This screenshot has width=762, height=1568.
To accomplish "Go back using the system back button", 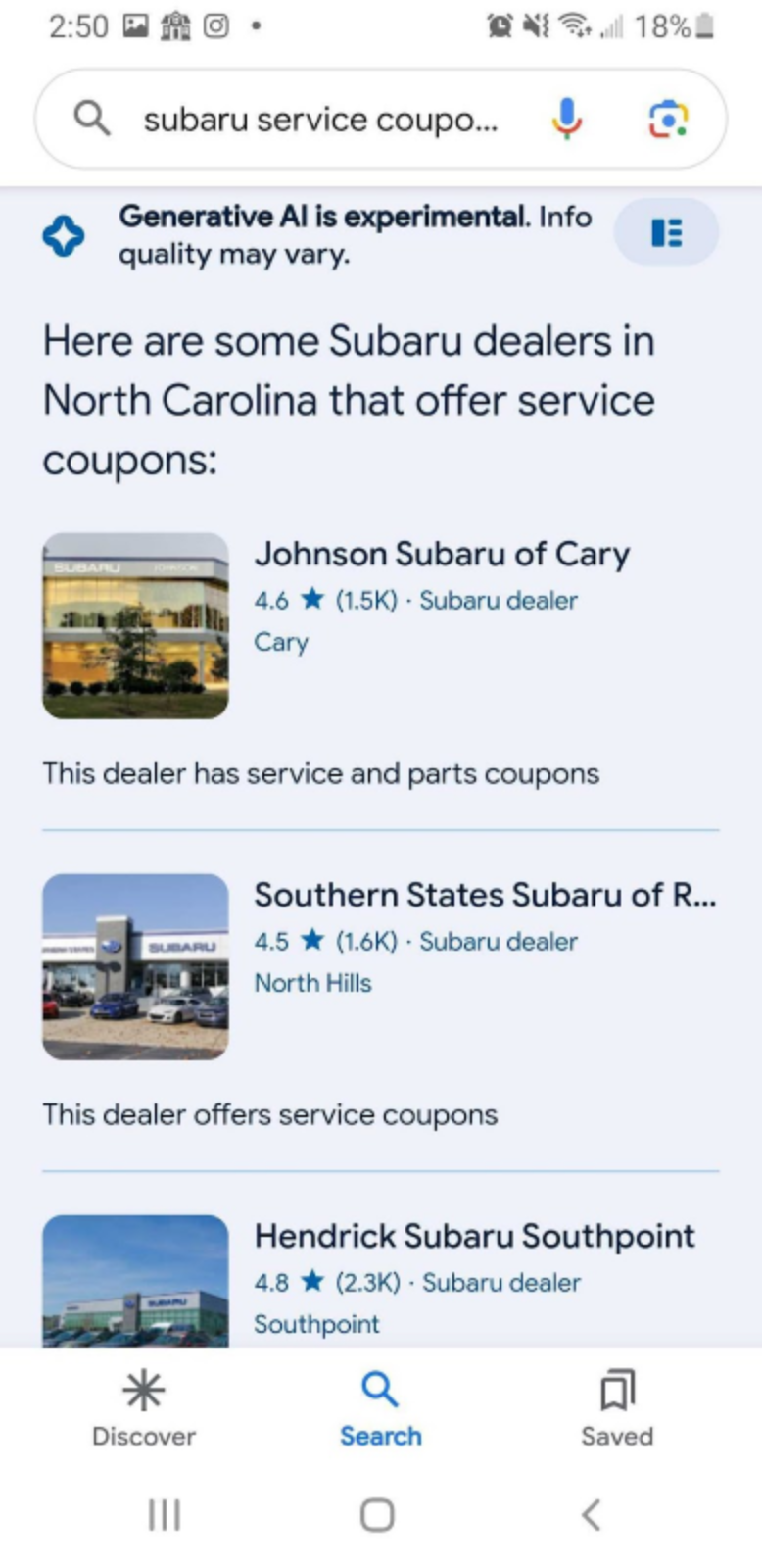I will (591, 1514).
